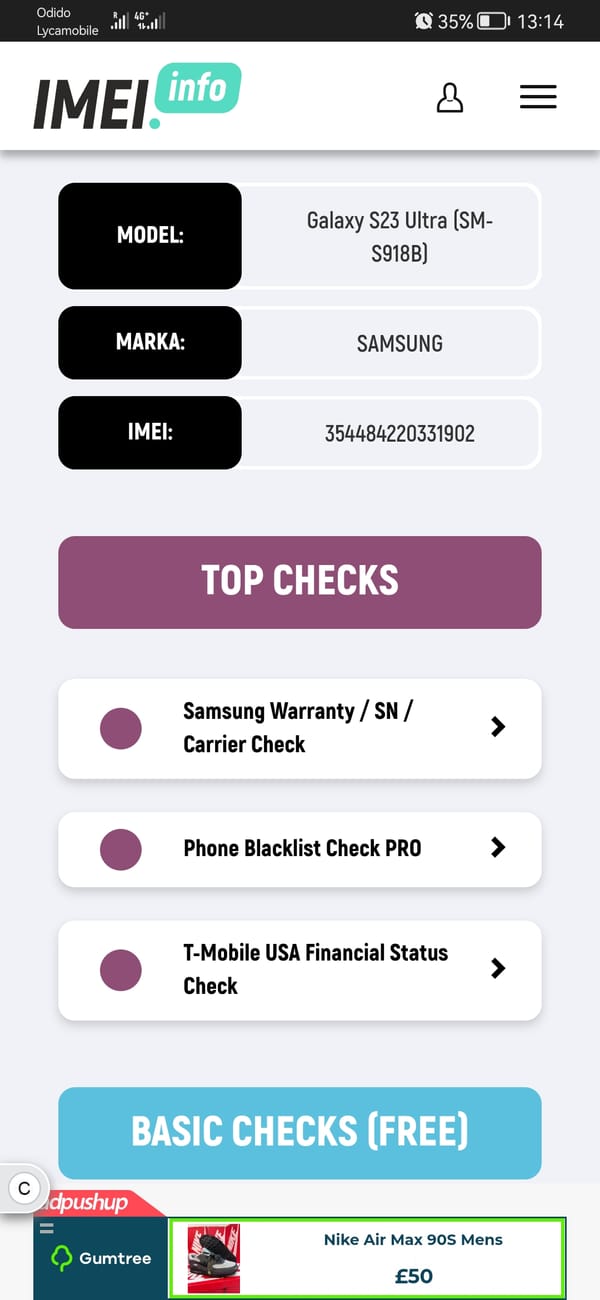Tap the TOP CHECKS button
Image resolution: width=600 pixels, height=1300 pixels.
coord(300,582)
